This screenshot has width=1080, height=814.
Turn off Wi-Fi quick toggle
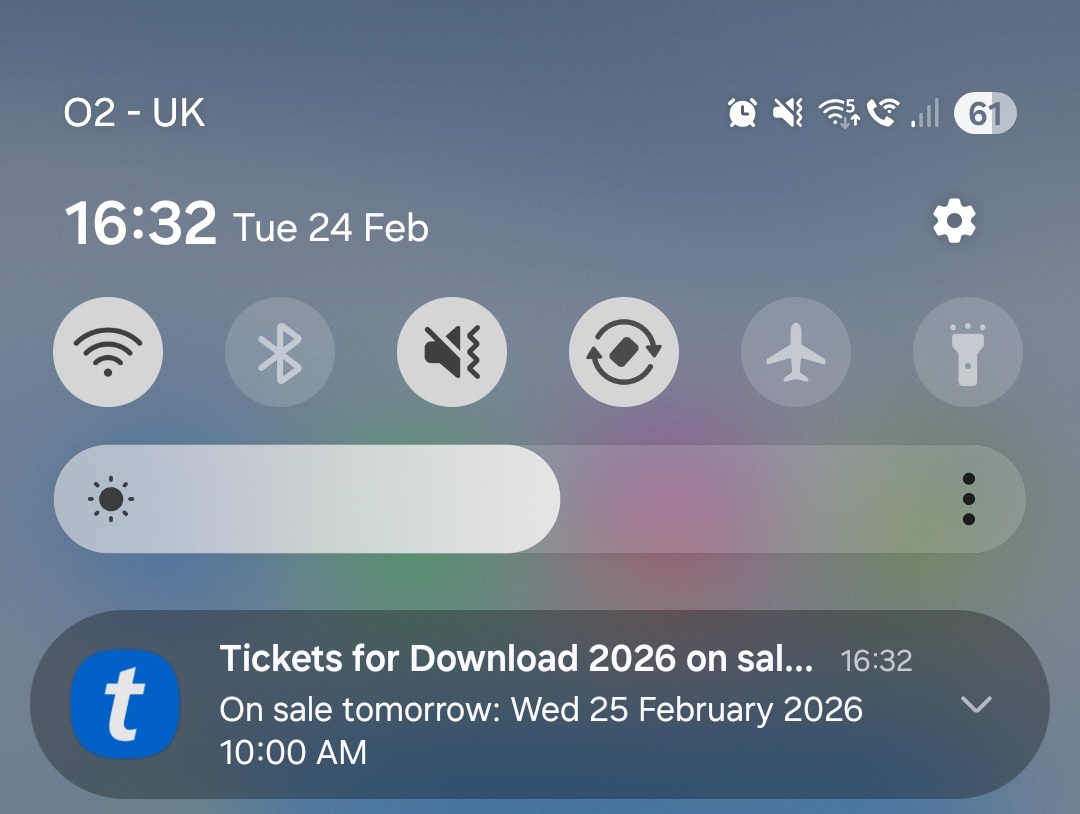click(108, 352)
